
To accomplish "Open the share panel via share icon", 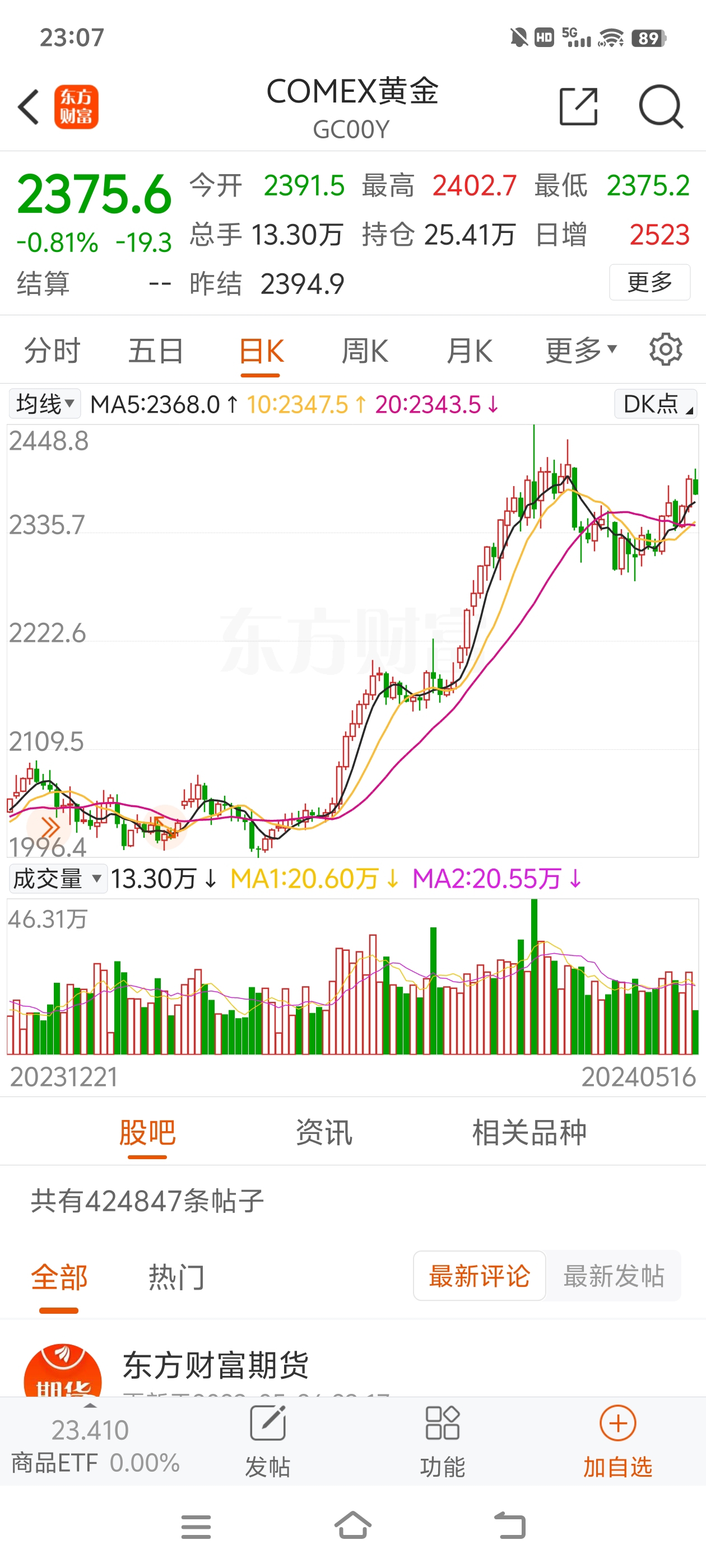I will (x=578, y=106).
